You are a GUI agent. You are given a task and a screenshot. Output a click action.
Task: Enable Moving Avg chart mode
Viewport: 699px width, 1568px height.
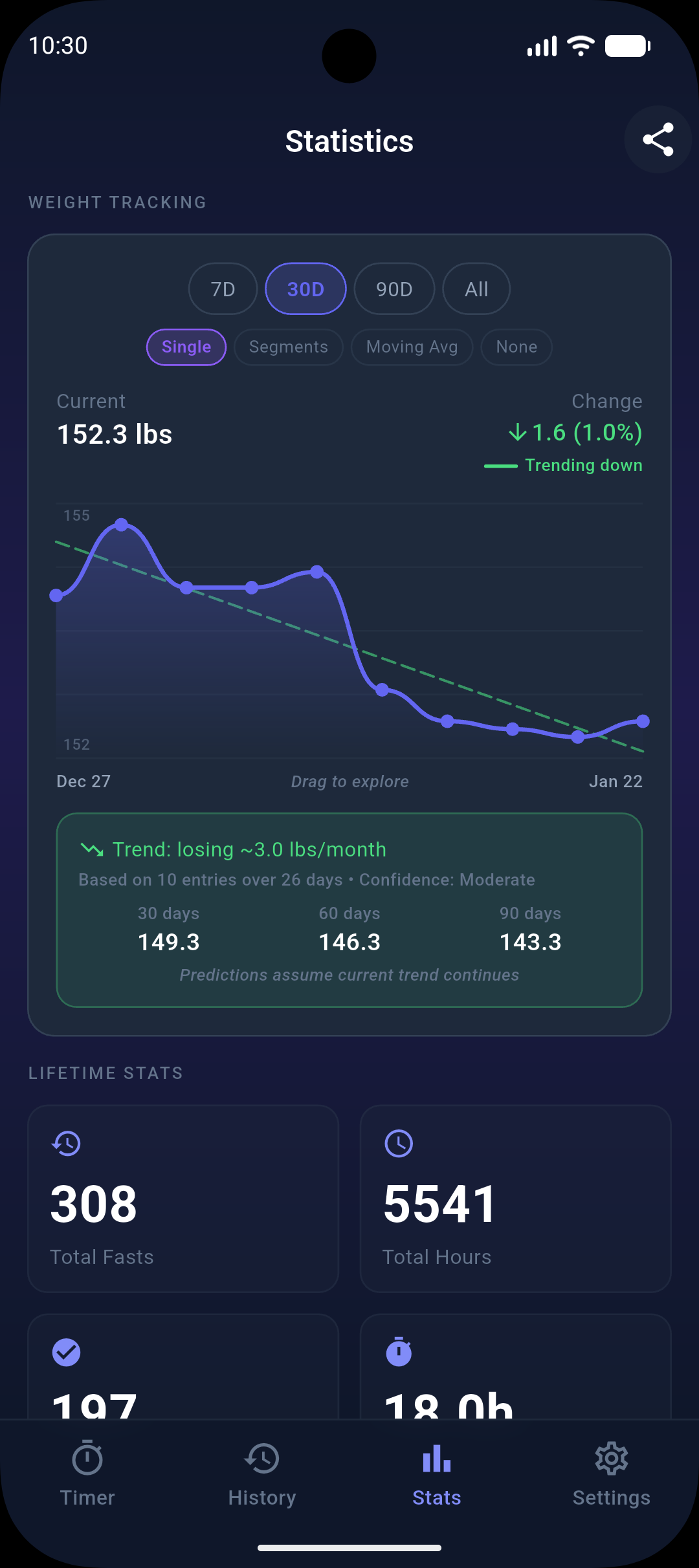(x=412, y=347)
